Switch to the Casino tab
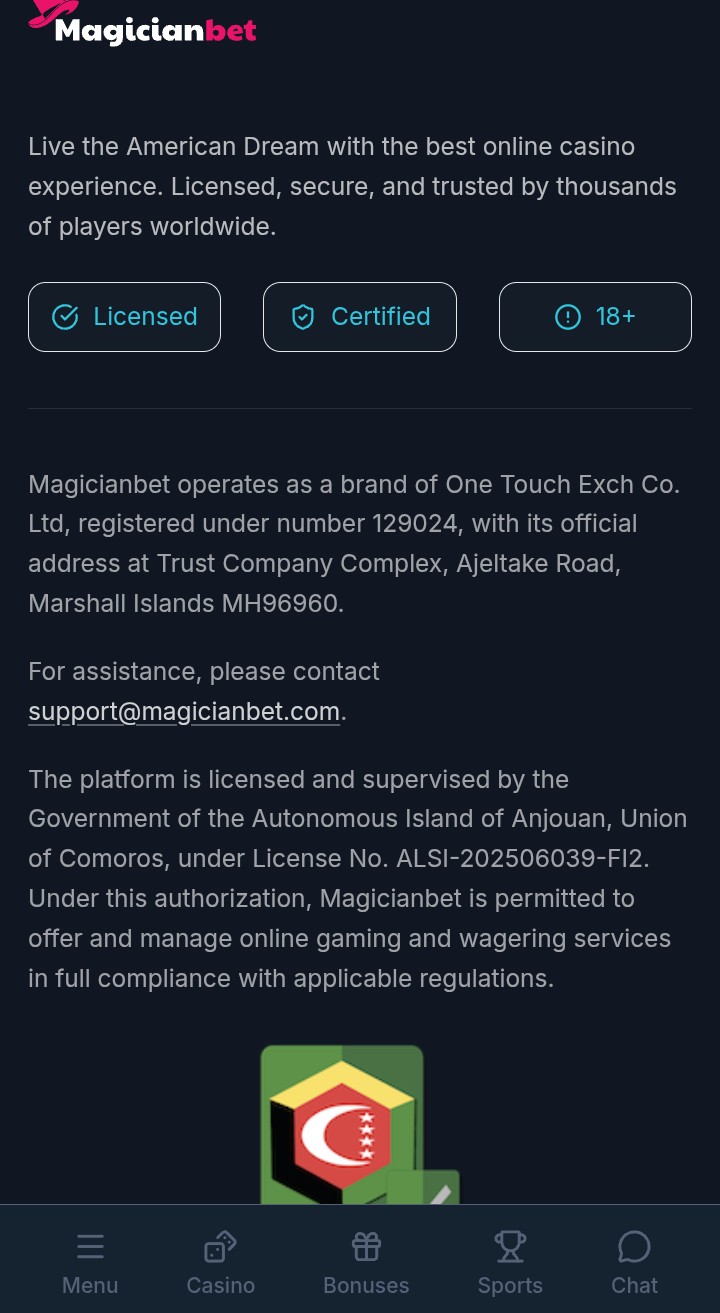This screenshot has width=720, height=1313. [x=220, y=1262]
